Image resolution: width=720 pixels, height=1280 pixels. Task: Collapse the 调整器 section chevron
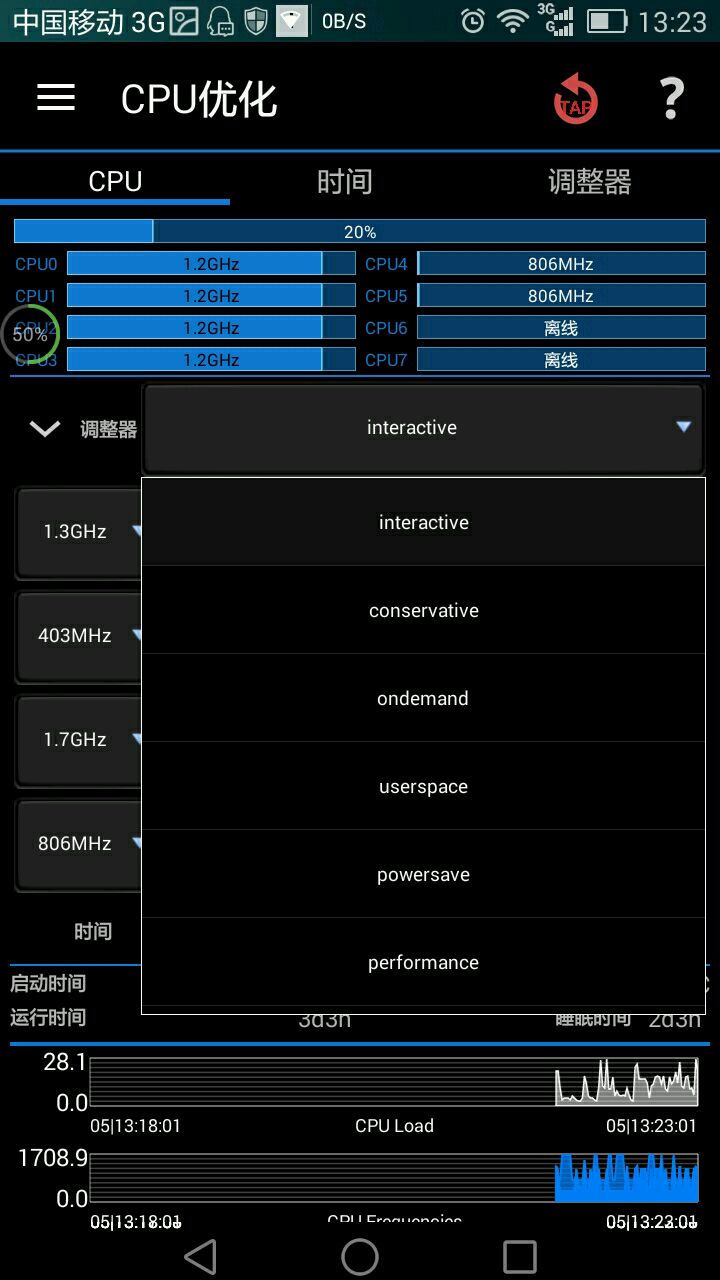pos(45,429)
